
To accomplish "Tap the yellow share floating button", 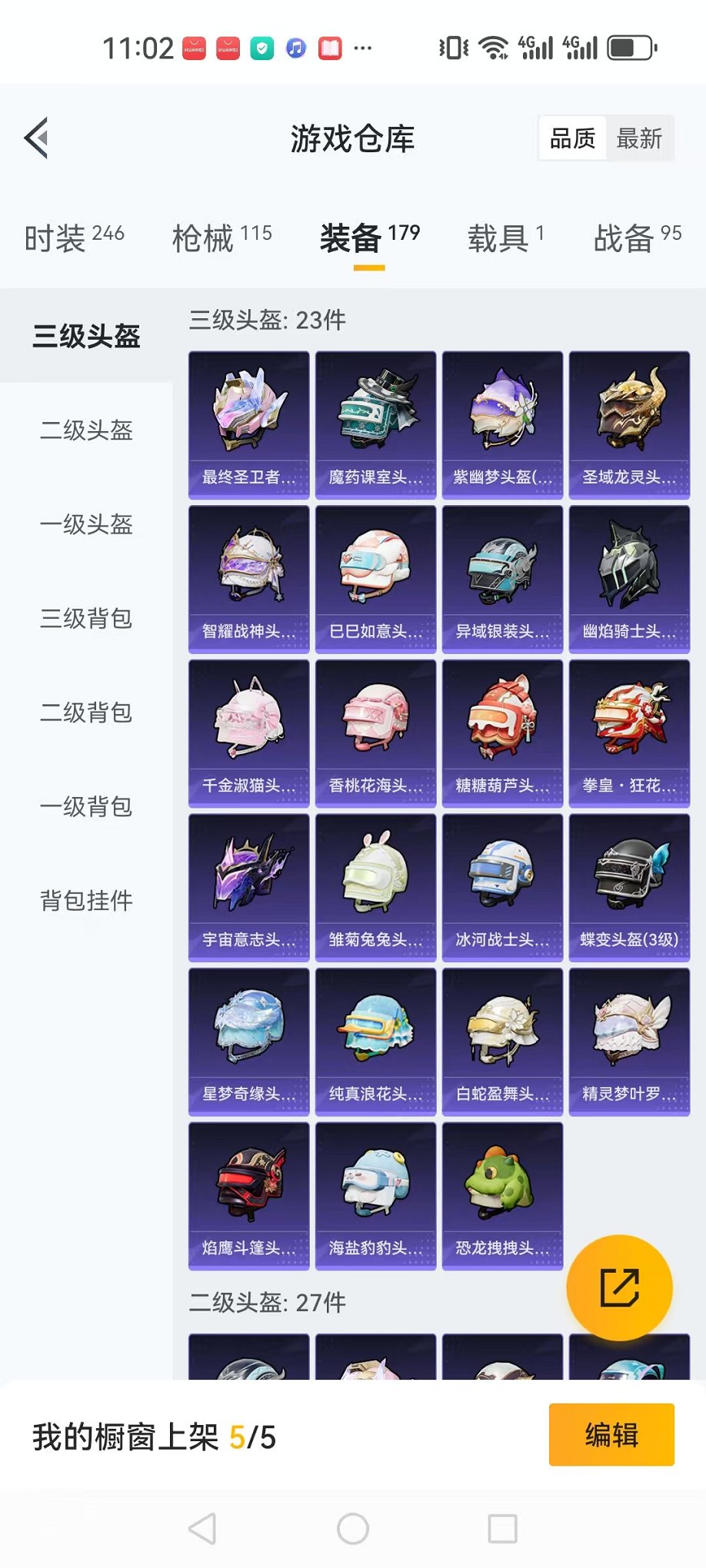I will [619, 1287].
